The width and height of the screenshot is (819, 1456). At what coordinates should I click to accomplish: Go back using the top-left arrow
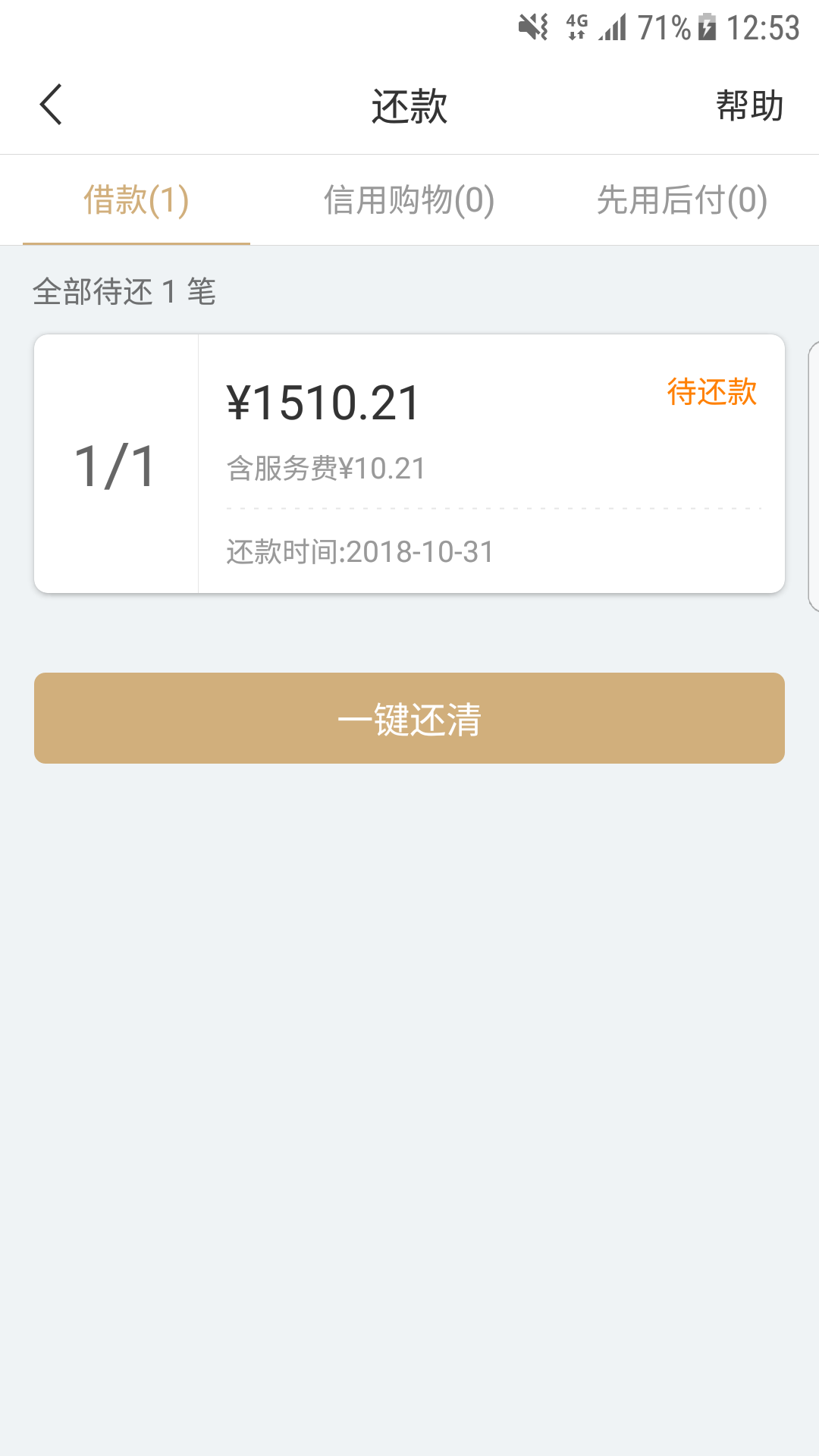point(51,105)
